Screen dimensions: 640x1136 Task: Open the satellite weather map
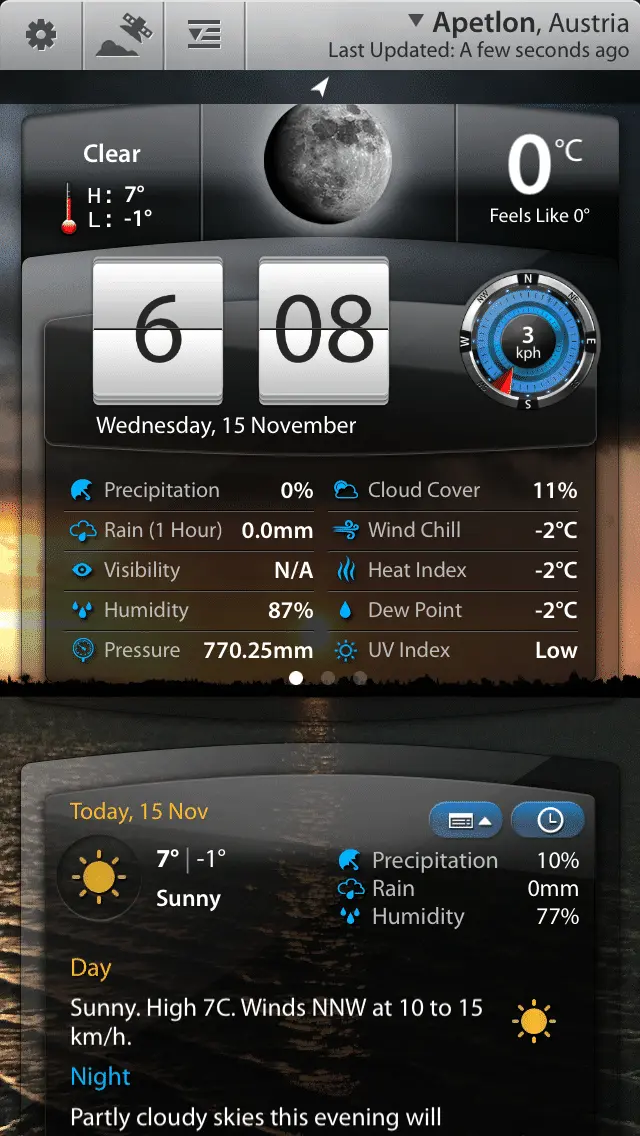pos(123,35)
